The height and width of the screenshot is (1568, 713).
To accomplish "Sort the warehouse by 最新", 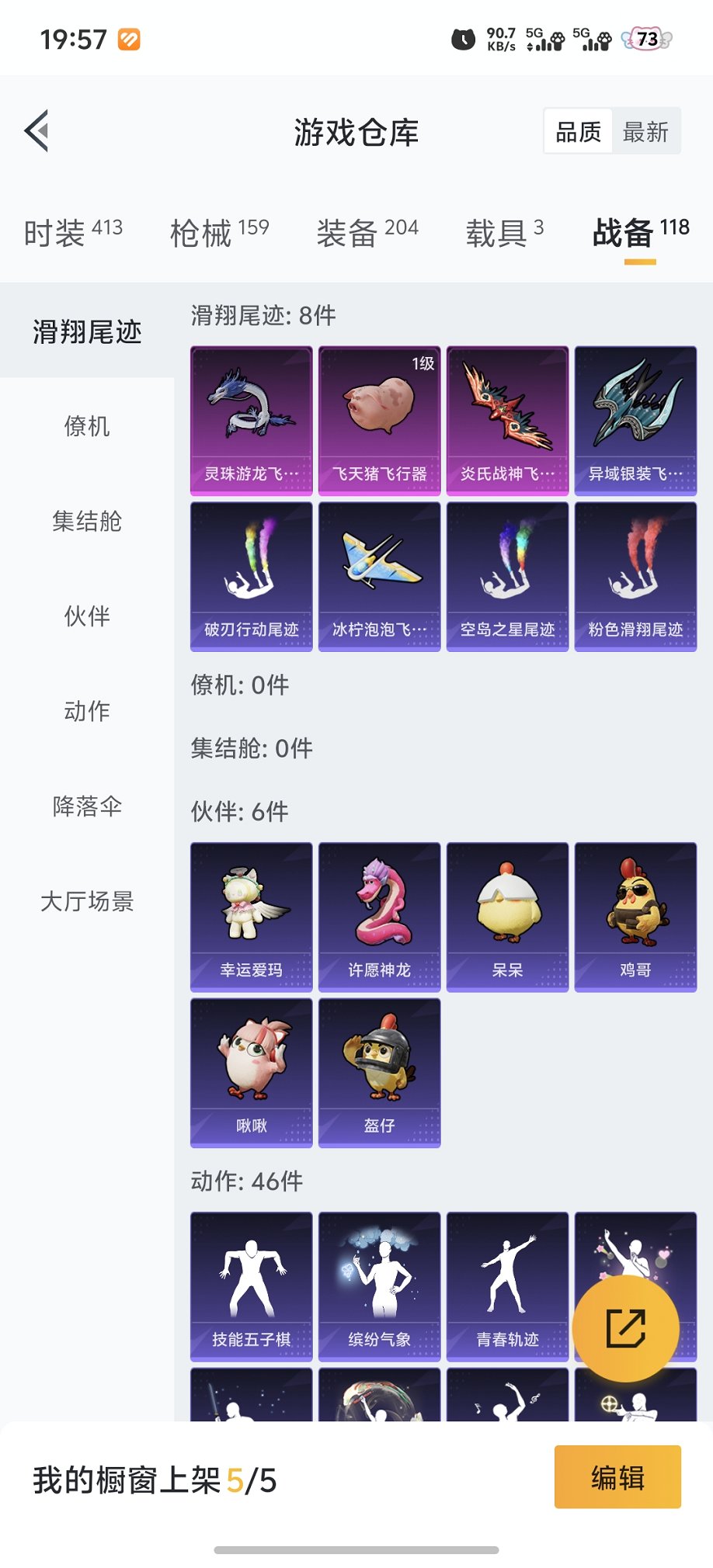I will coord(645,132).
